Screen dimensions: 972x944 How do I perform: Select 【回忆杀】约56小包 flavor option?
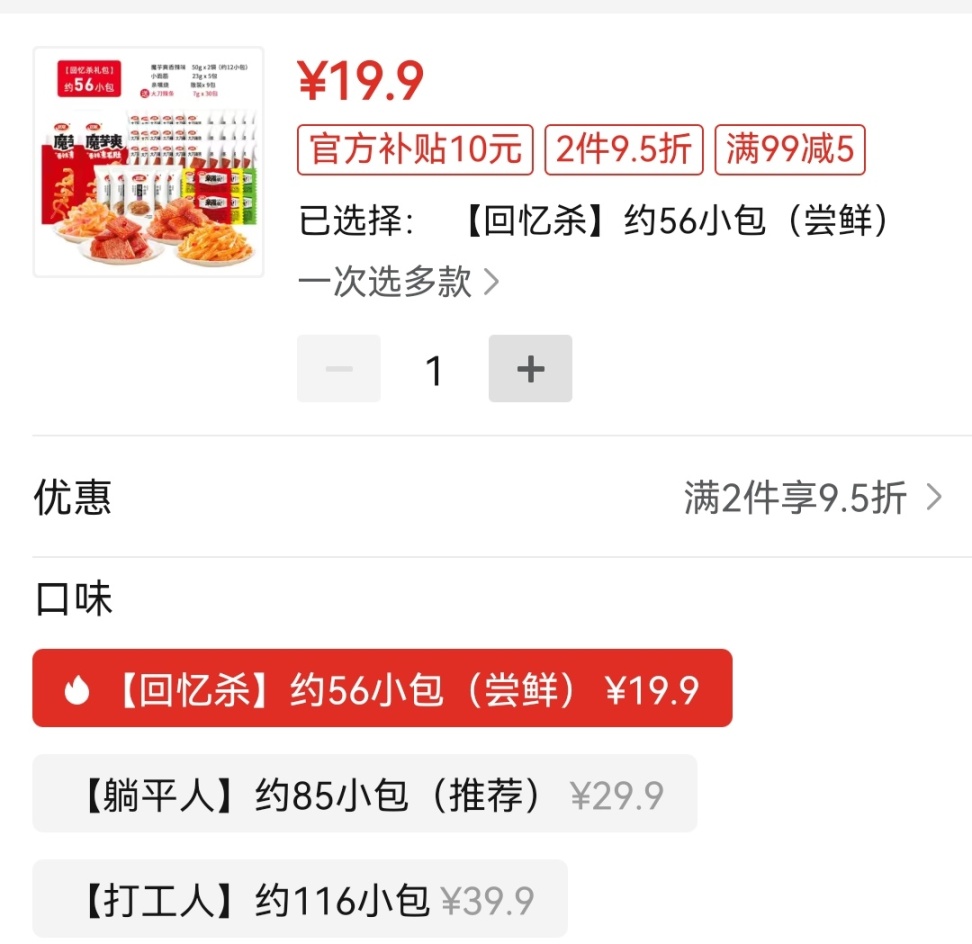tap(382, 689)
